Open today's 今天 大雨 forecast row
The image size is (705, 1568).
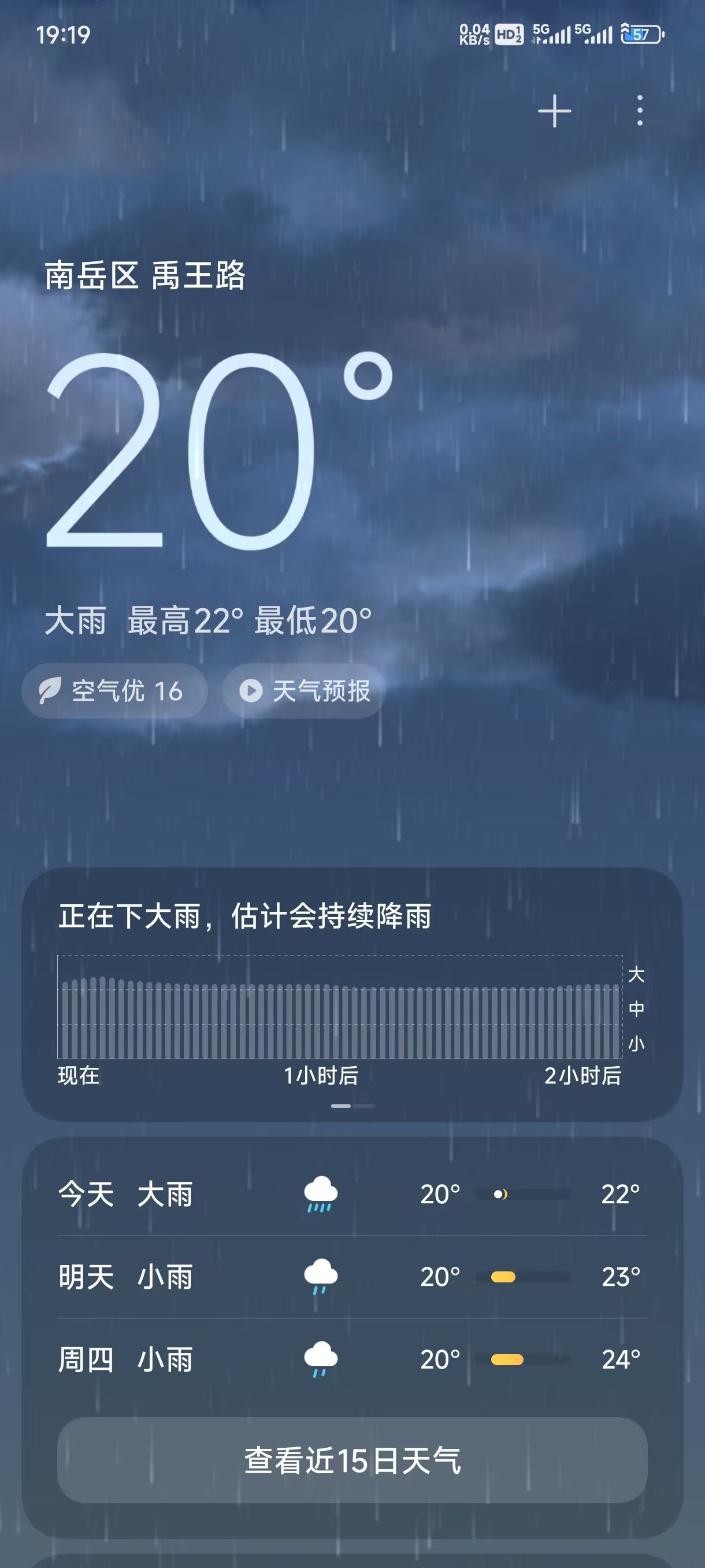coord(351,1195)
